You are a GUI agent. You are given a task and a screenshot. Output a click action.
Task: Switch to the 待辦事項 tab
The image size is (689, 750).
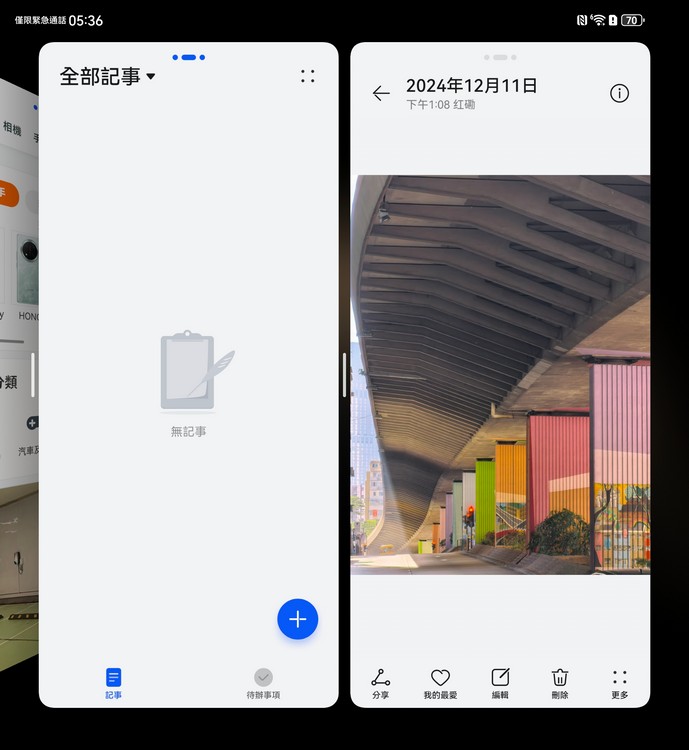click(x=263, y=683)
